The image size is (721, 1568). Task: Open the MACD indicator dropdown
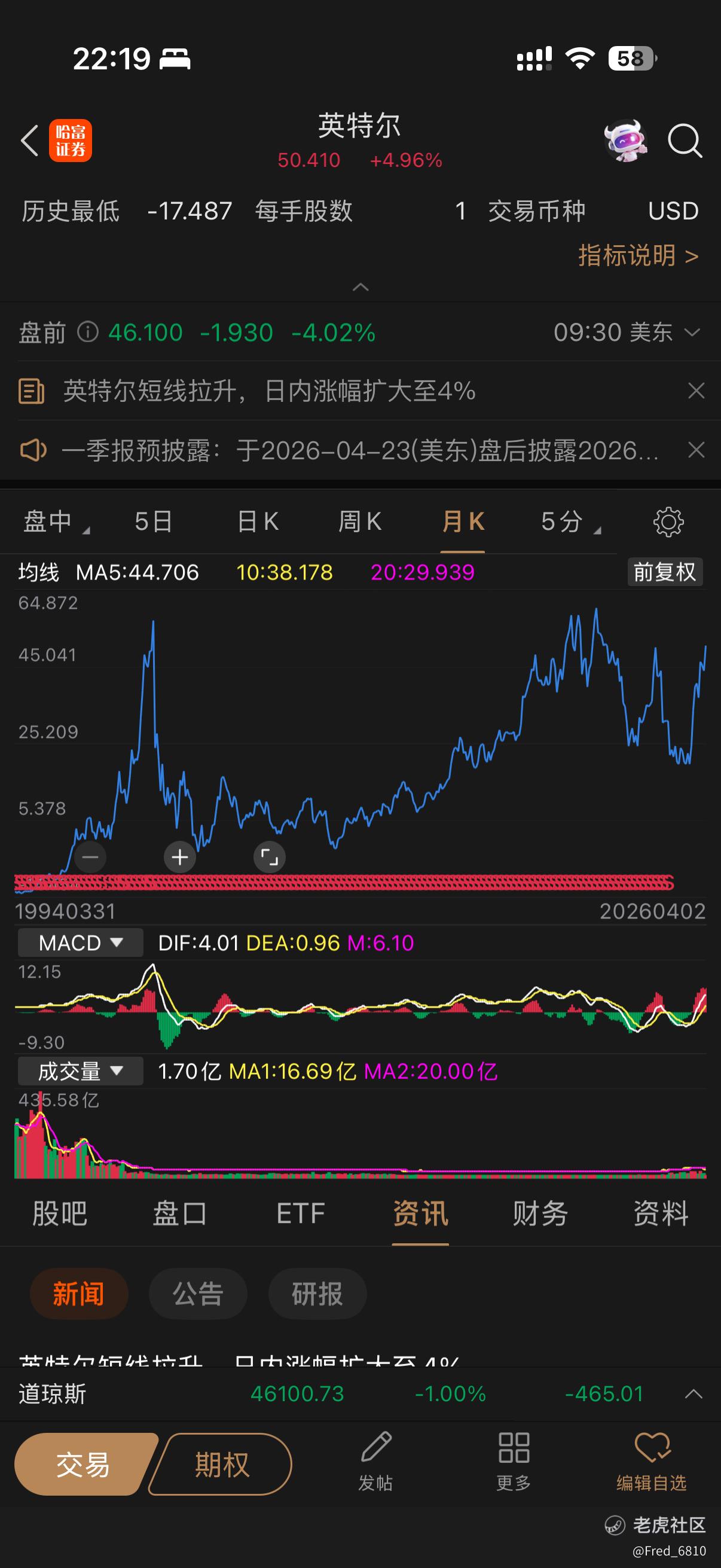point(80,943)
